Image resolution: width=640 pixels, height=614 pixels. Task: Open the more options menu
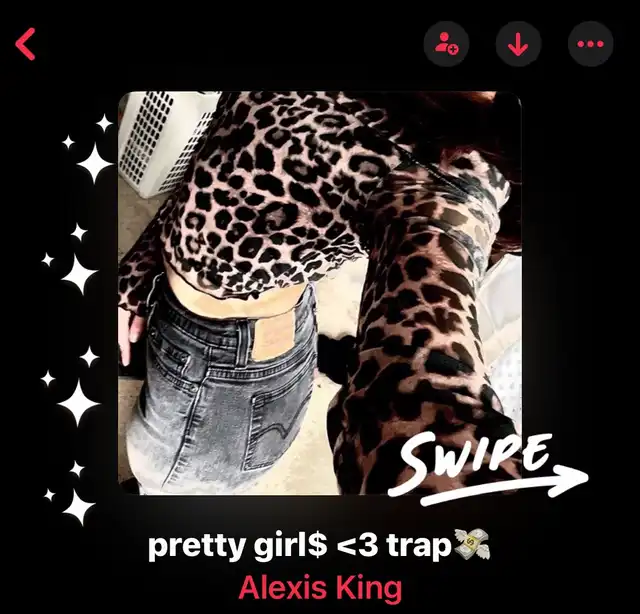pos(590,44)
